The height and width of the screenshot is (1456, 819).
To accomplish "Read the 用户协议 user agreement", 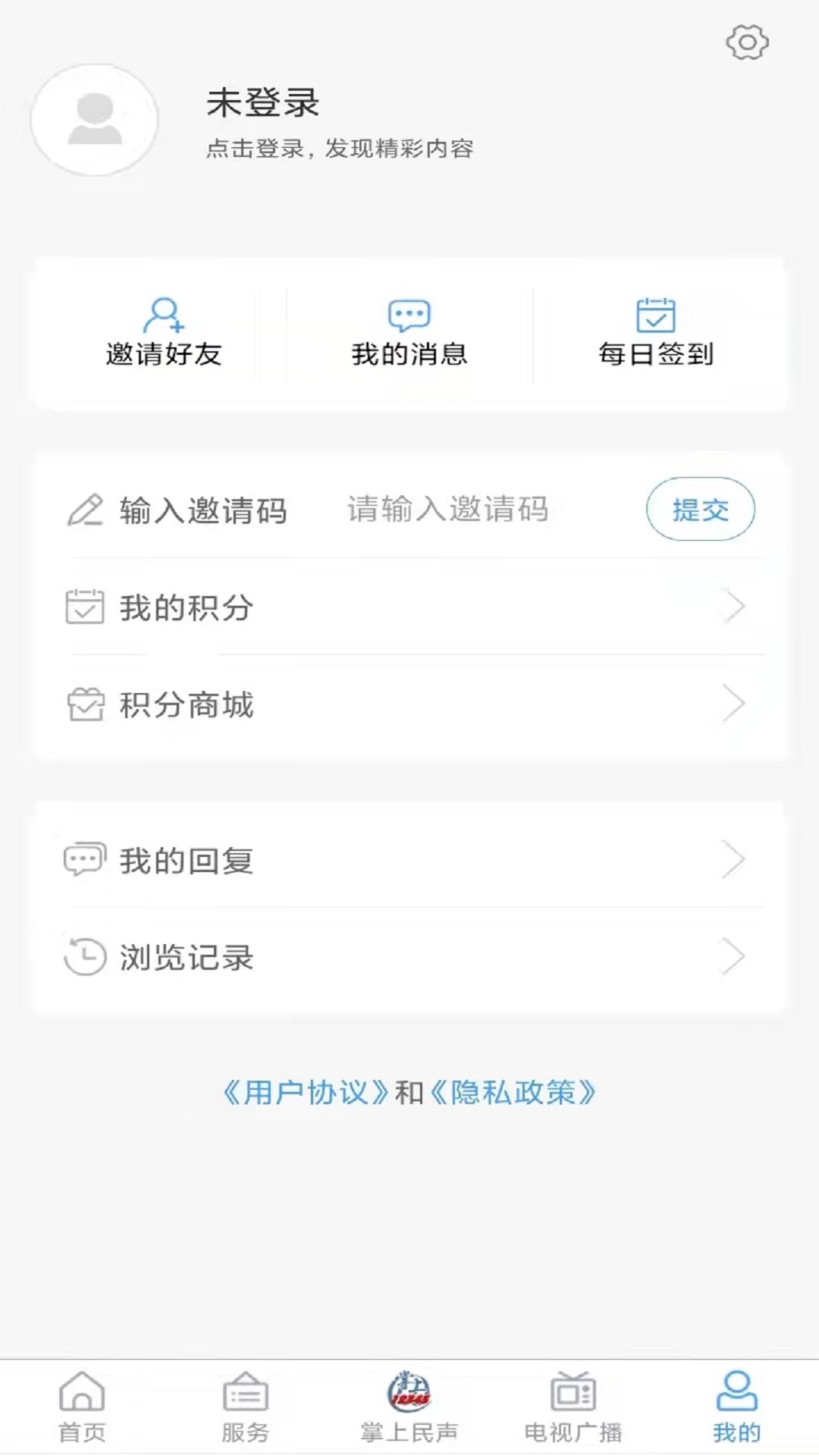I will [306, 1093].
